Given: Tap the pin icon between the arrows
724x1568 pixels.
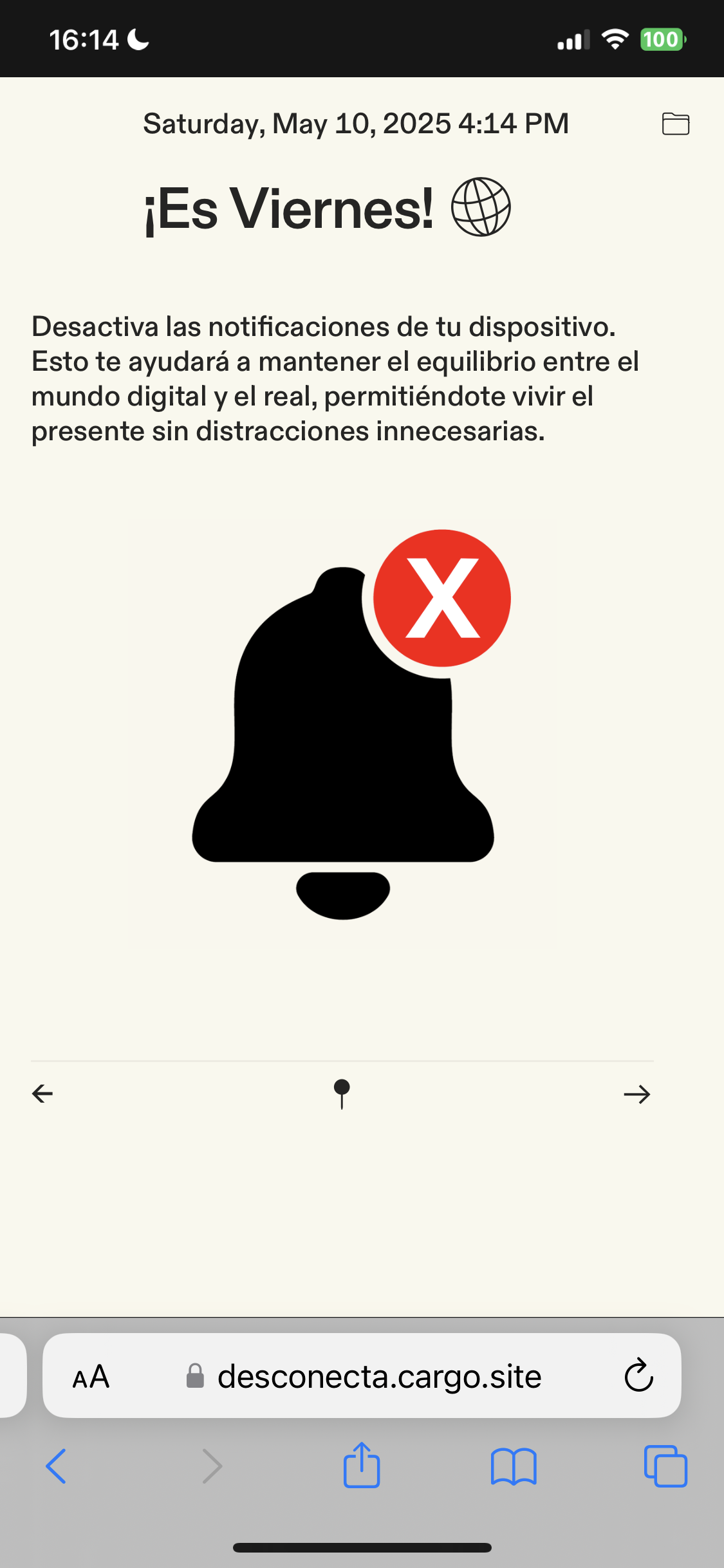Looking at the screenshot, I should pyautogui.click(x=342, y=1093).
